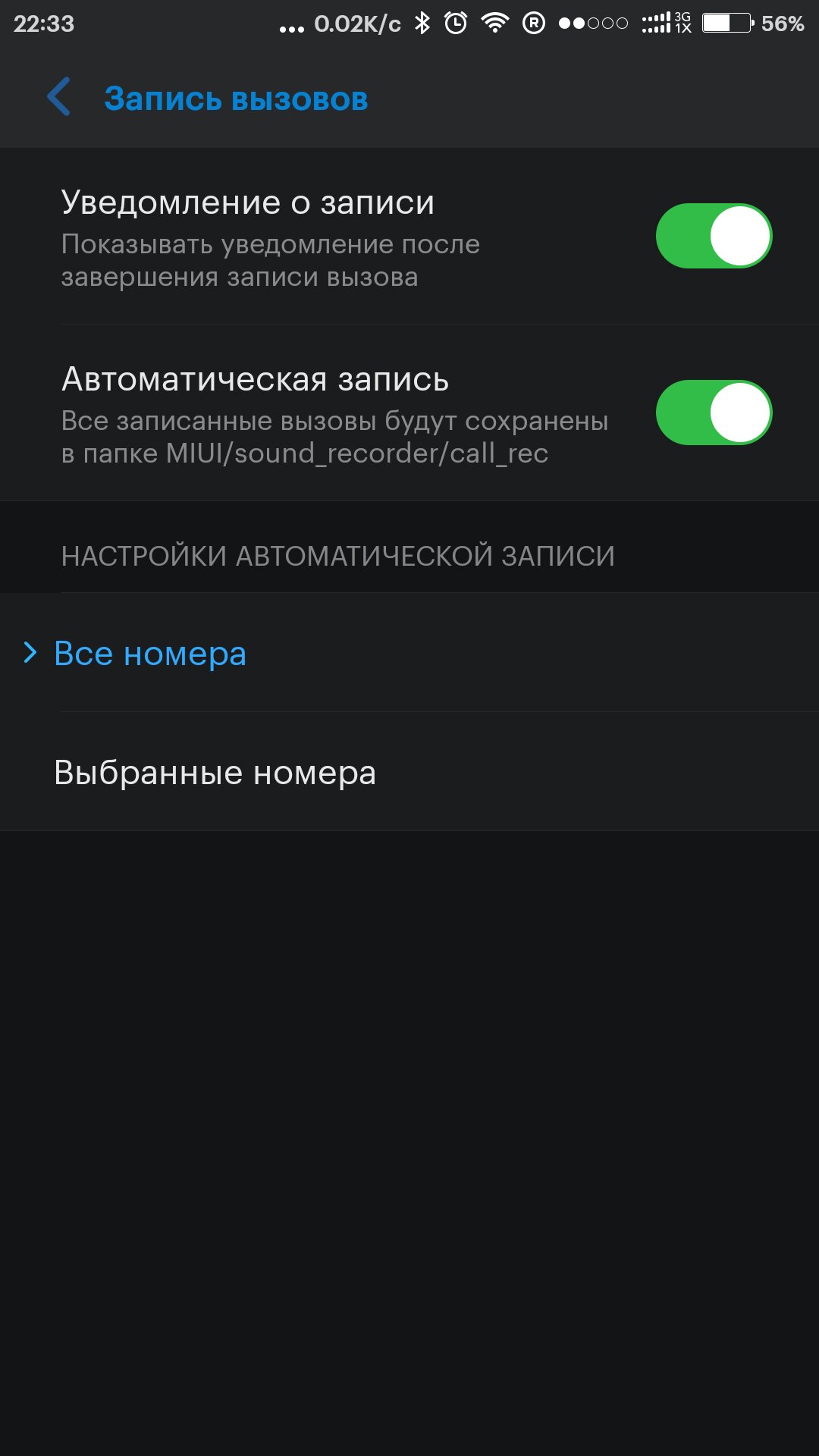Turn off the Автоматическая запись switch
Image resolution: width=819 pixels, height=1456 pixels.
(714, 413)
